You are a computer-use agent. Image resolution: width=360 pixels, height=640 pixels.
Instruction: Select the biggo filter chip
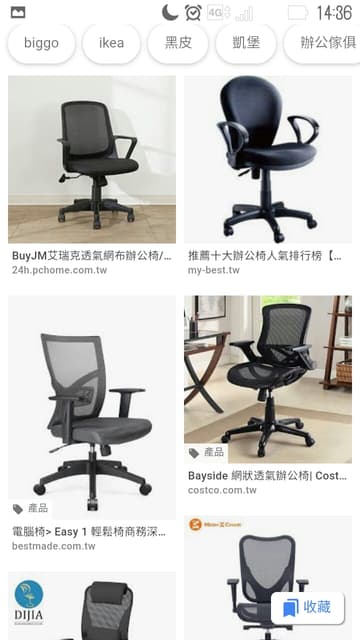coord(41,43)
